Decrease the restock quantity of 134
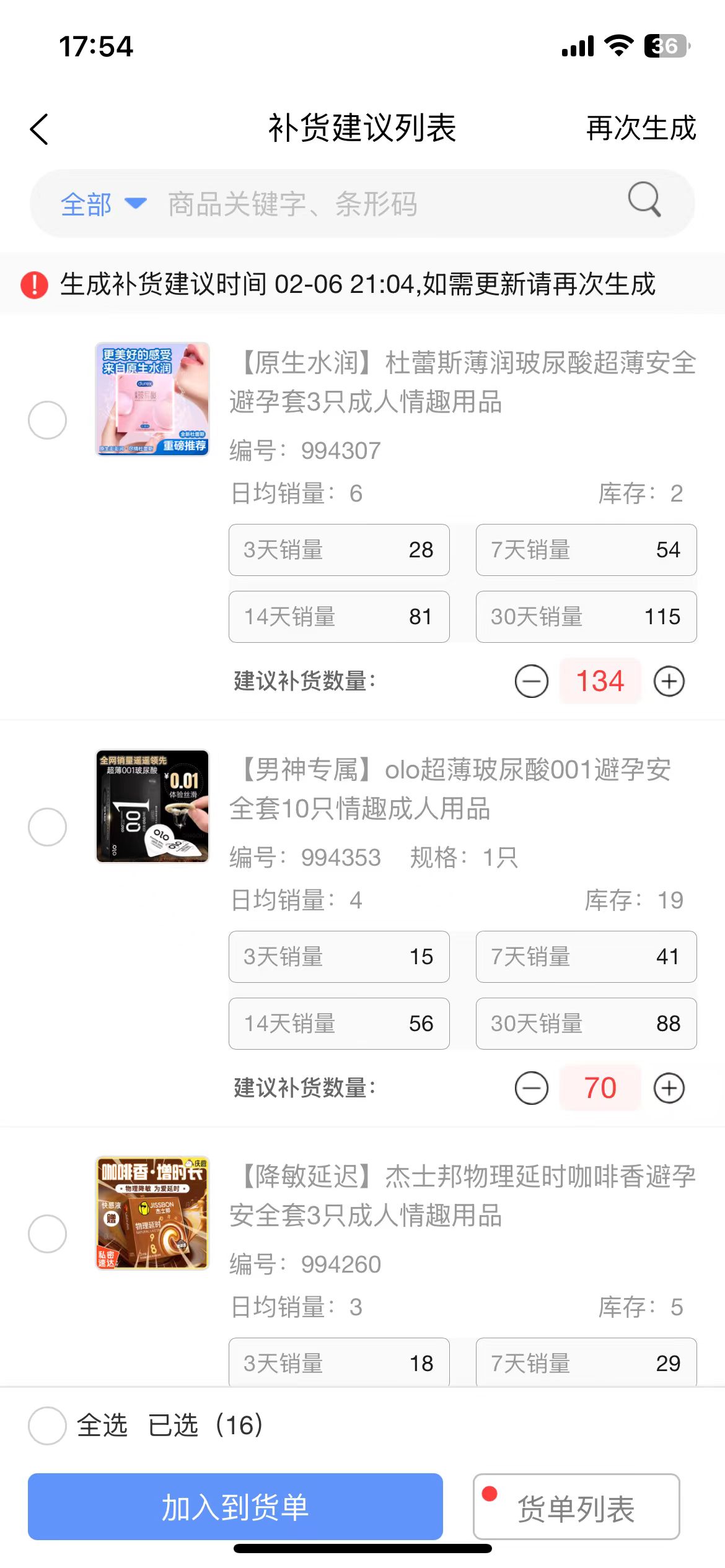 click(531, 681)
